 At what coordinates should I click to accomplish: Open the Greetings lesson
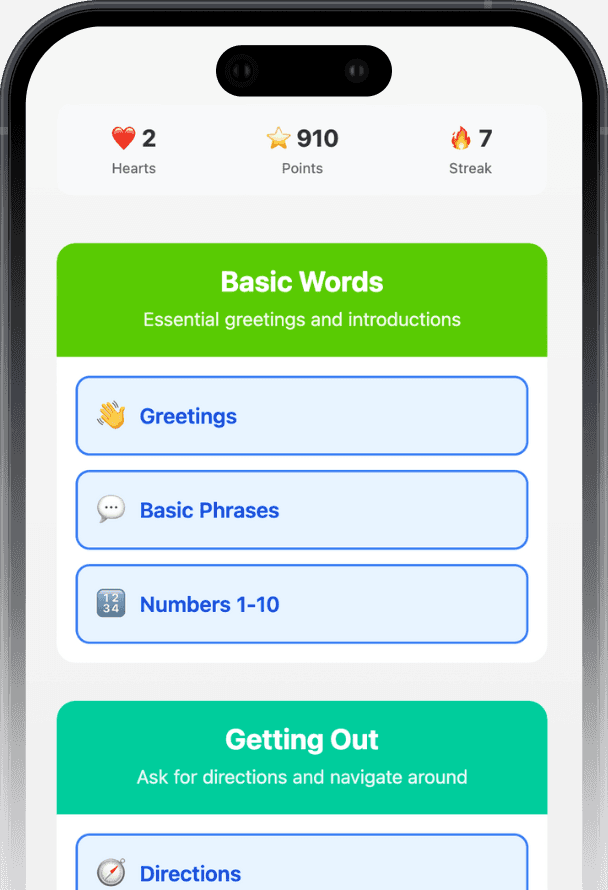[301, 416]
